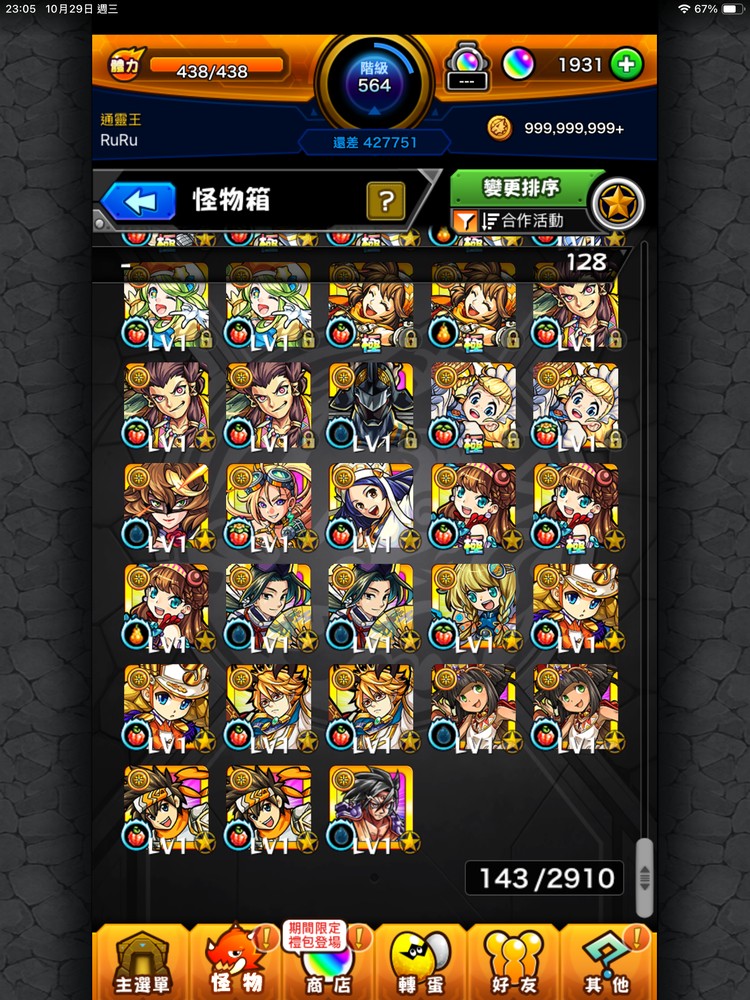
Task: Open the 好友 friends tab
Action: [x=513, y=962]
